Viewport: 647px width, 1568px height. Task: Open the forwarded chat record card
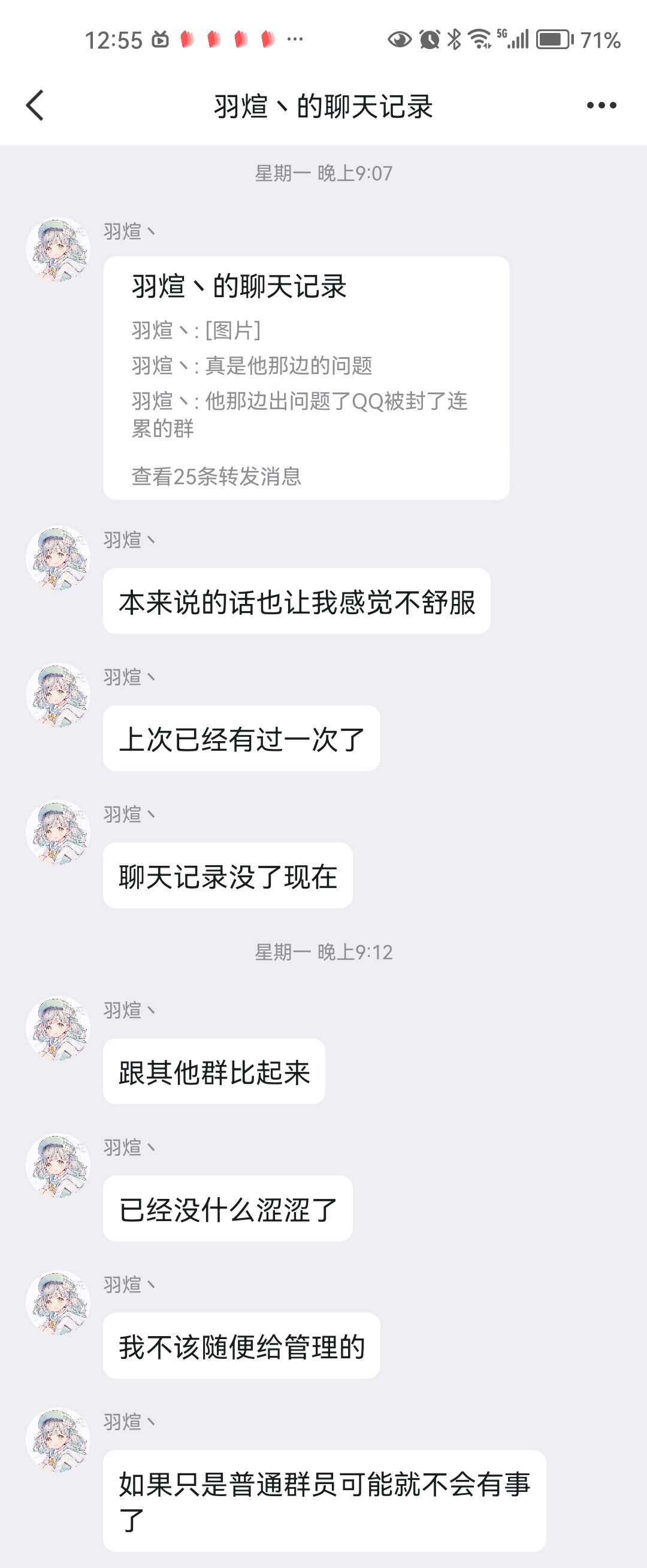[306, 378]
